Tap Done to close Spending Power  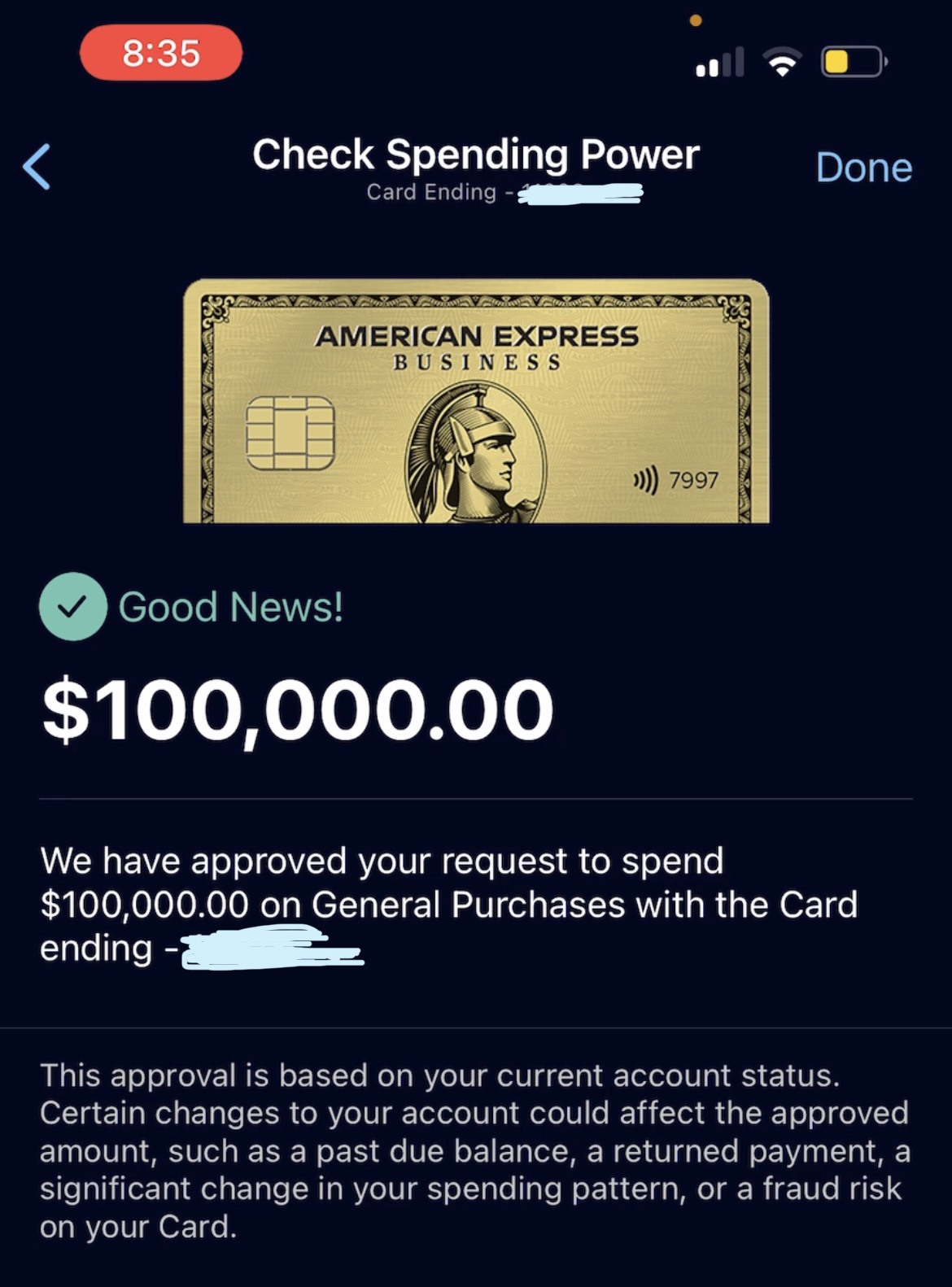[863, 168]
